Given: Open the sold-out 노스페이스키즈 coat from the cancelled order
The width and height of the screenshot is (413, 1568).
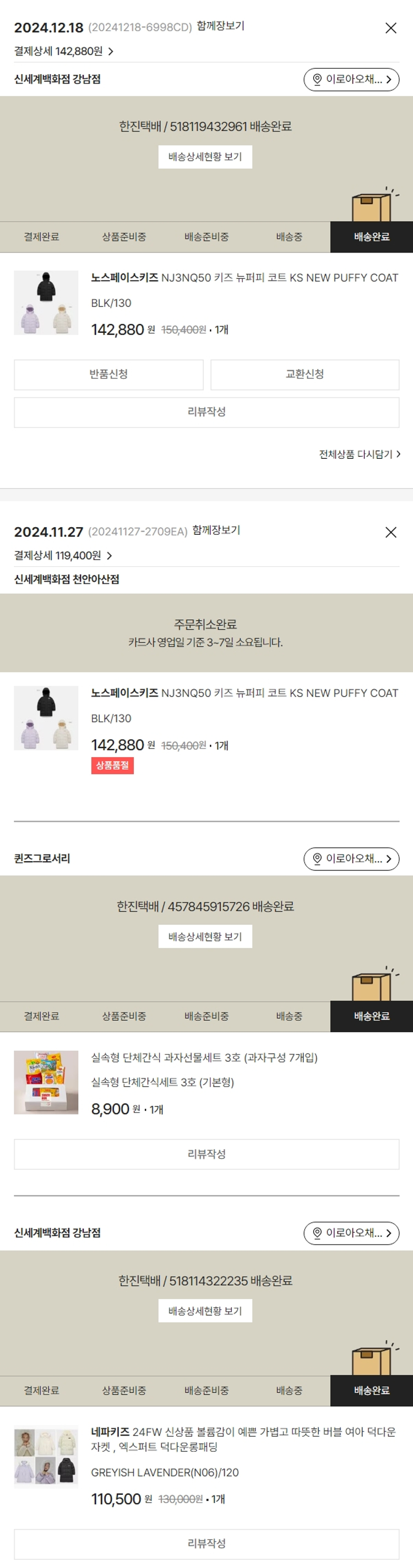Looking at the screenshot, I should 46,719.
